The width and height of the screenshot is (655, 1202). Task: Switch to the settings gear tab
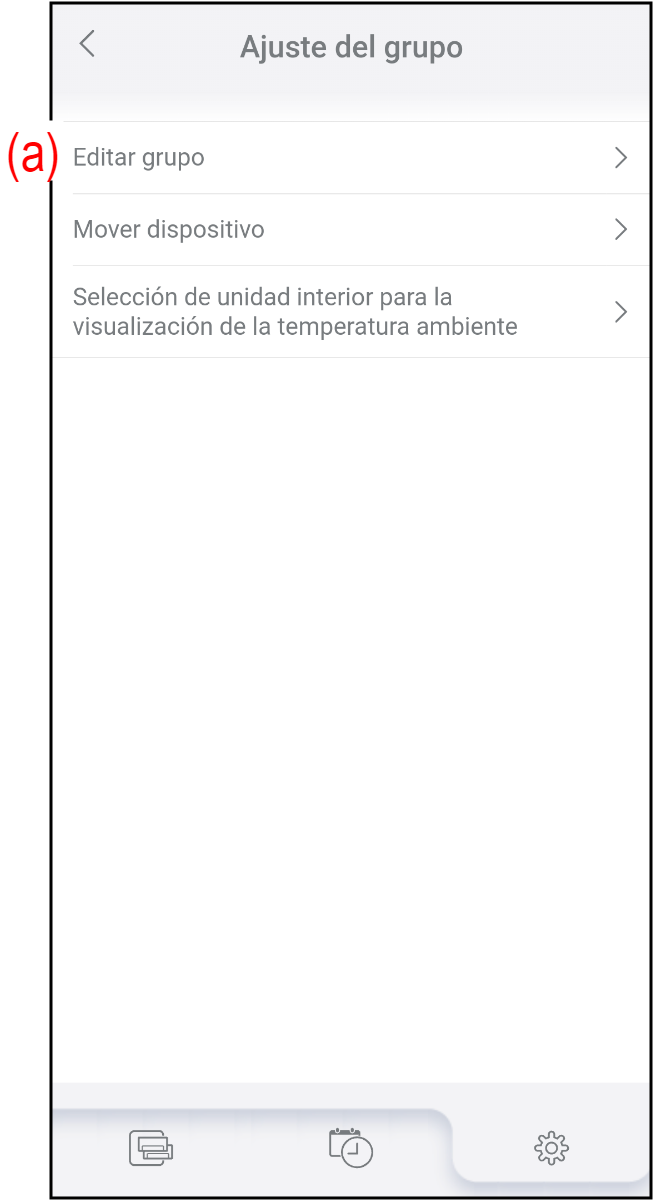pyautogui.click(x=551, y=1148)
